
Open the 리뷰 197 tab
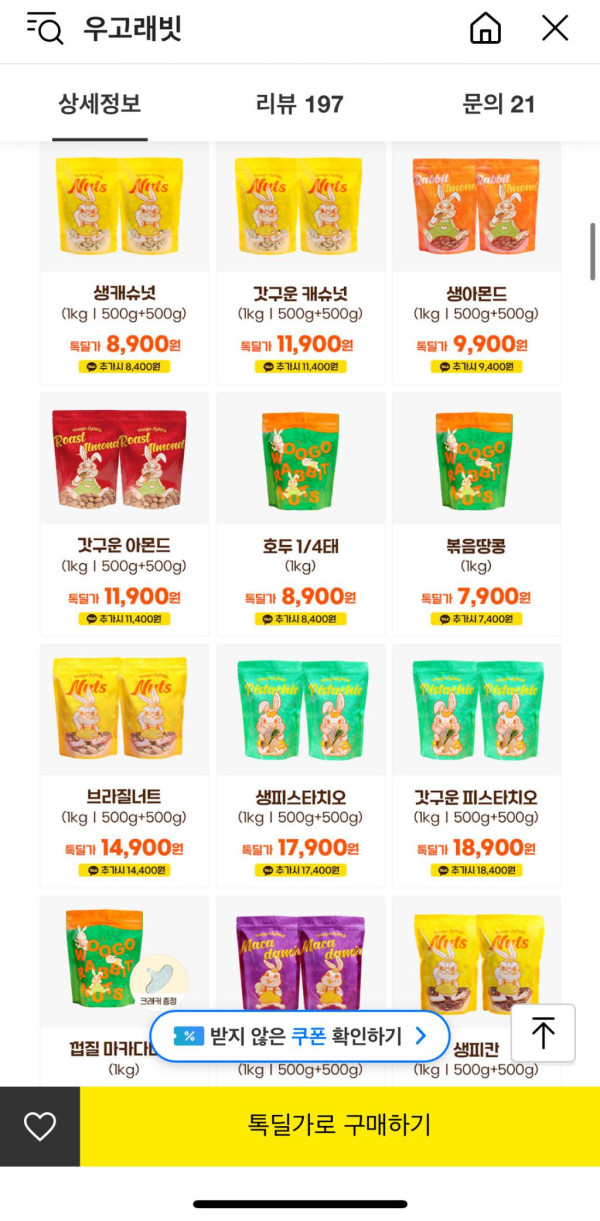pyautogui.click(x=299, y=104)
